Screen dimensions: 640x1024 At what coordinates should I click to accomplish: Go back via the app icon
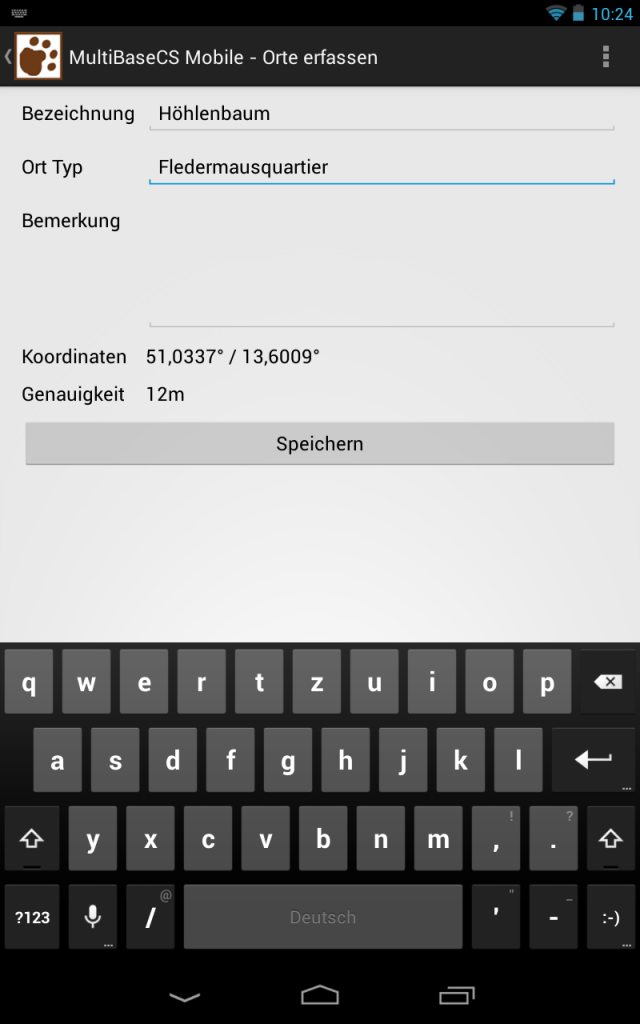pyautogui.click(x=34, y=57)
